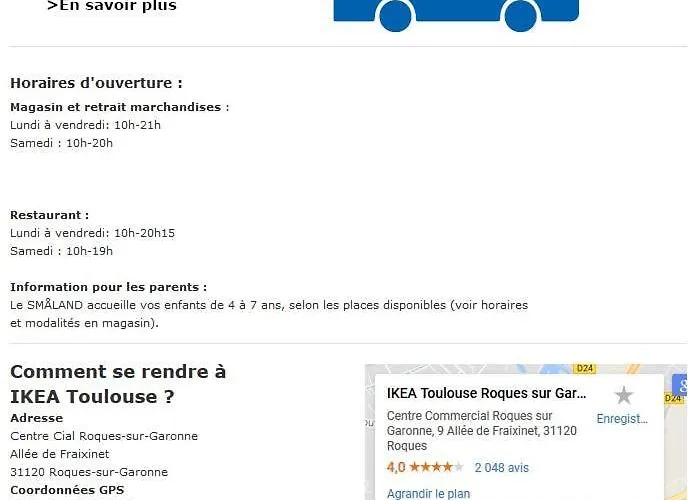
Task: Save the IKEA Toulouse place with the star icon
Action: pyautogui.click(x=623, y=396)
